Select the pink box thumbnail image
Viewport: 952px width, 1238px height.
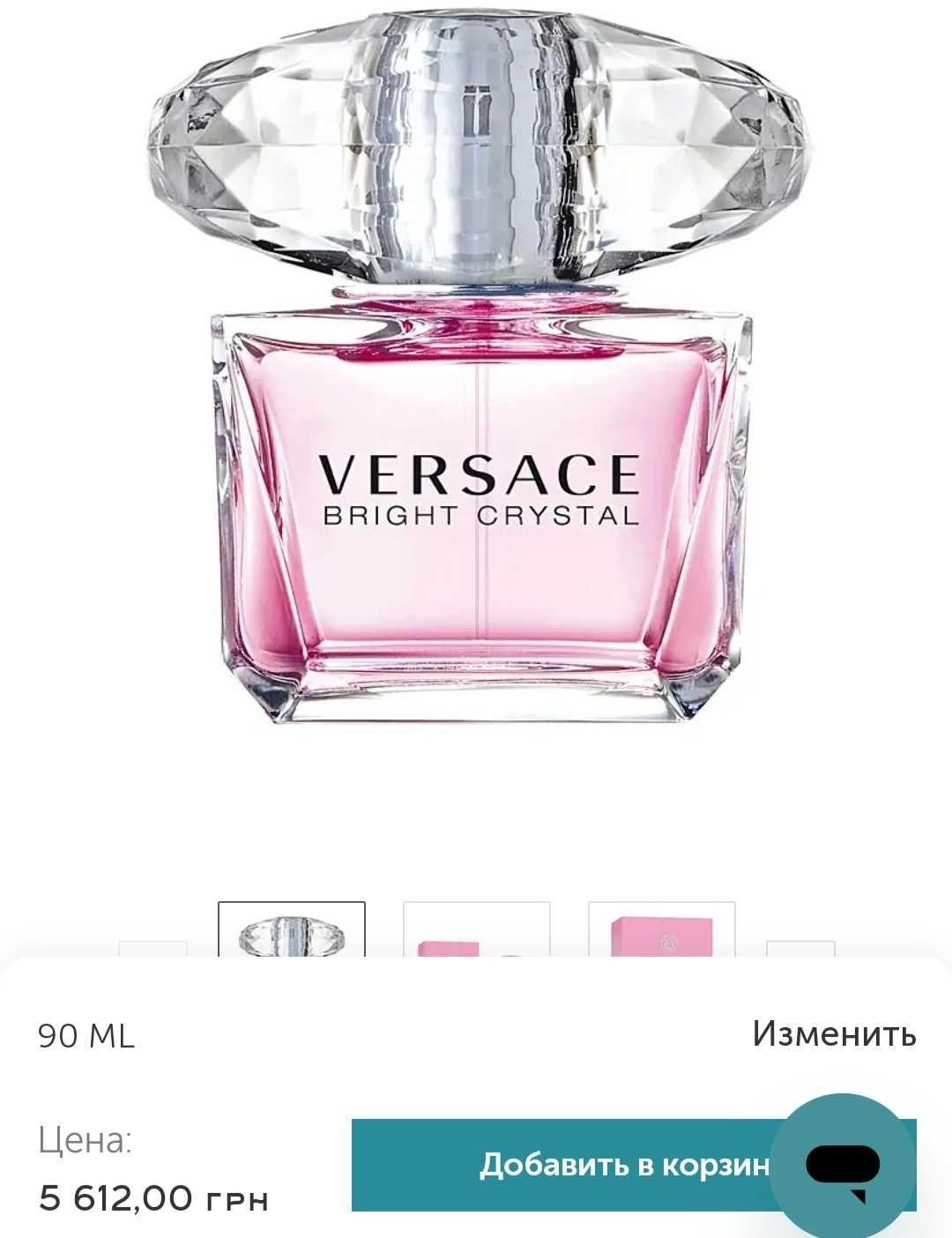pos(661,931)
